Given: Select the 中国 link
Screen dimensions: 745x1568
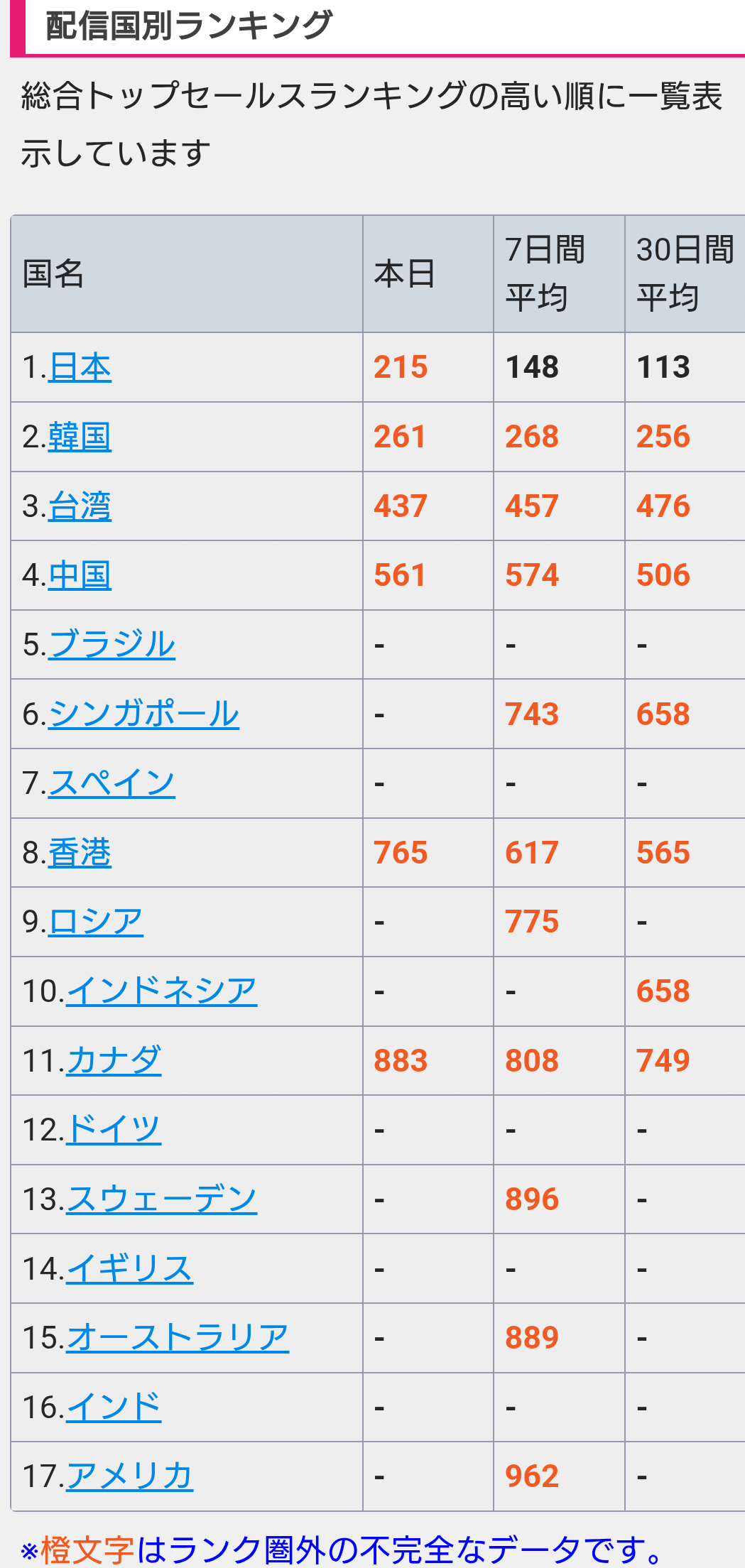Looking at the screenshot, I should pos(80,575).
